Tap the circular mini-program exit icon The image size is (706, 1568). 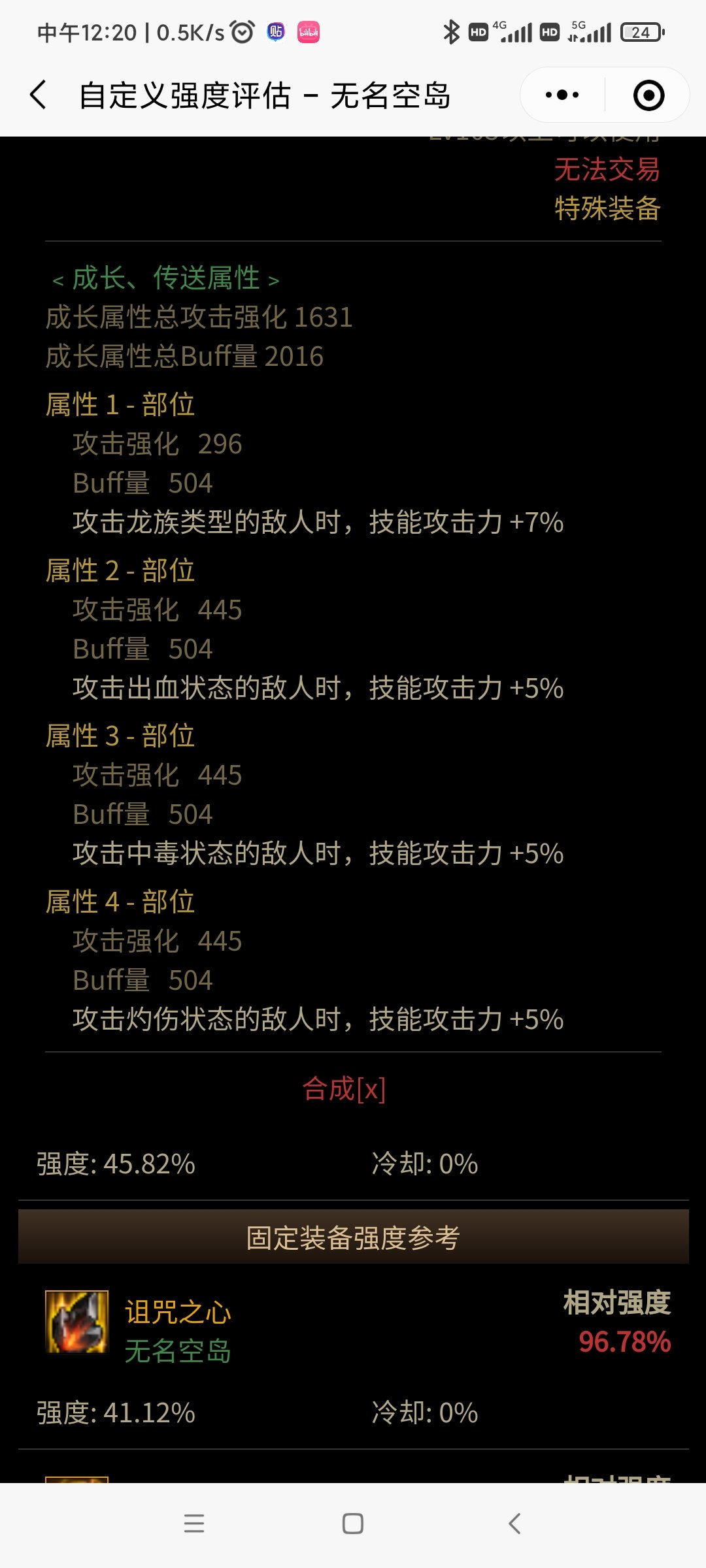coord(647,95)
